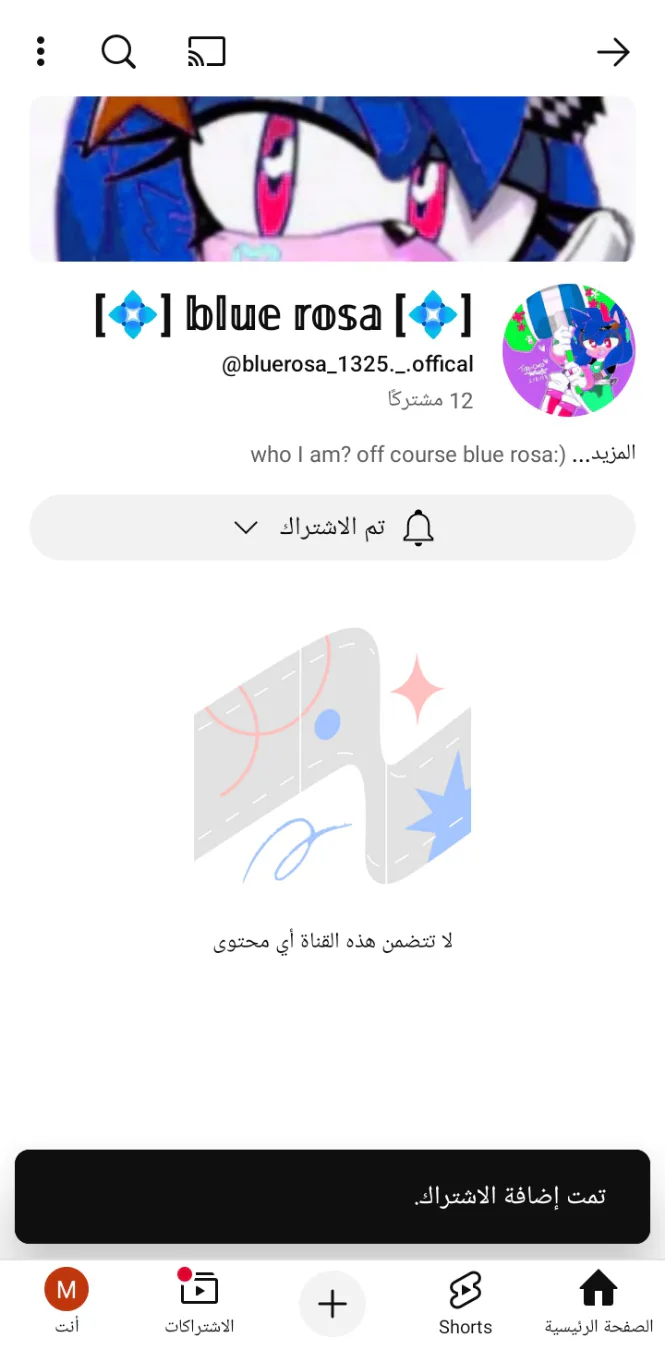Viewport: 665px width, 1351px height.
Task: Expand the channel description with المزيد
Action: coord(612,454)
